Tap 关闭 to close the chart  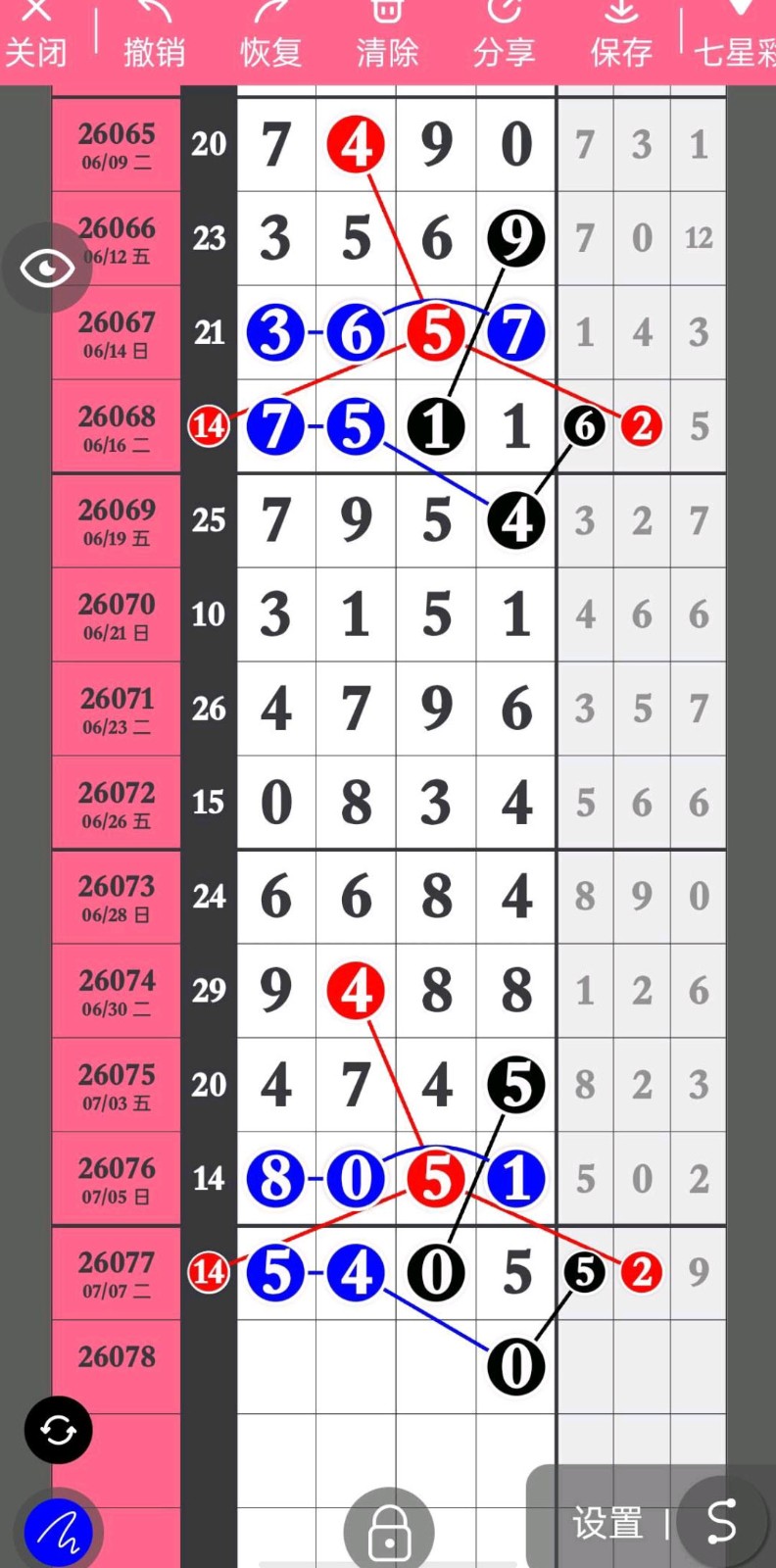click(x=36, y=37)
